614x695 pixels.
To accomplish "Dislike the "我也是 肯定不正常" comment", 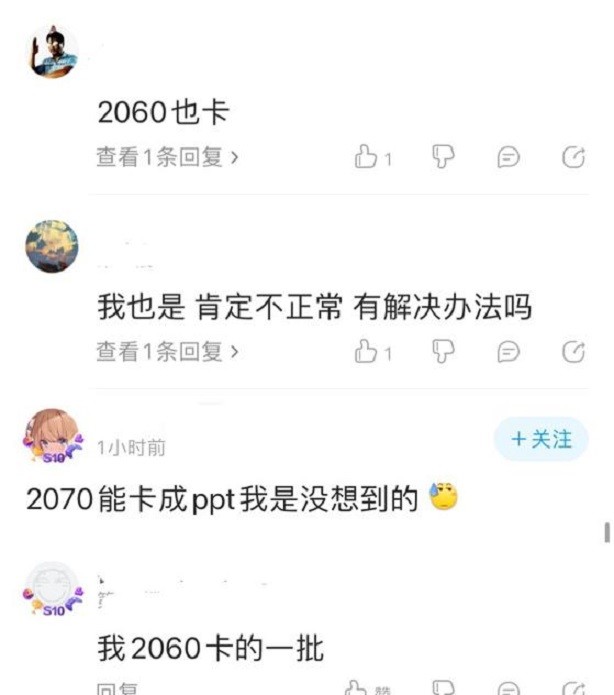I will tap(443, 351).
